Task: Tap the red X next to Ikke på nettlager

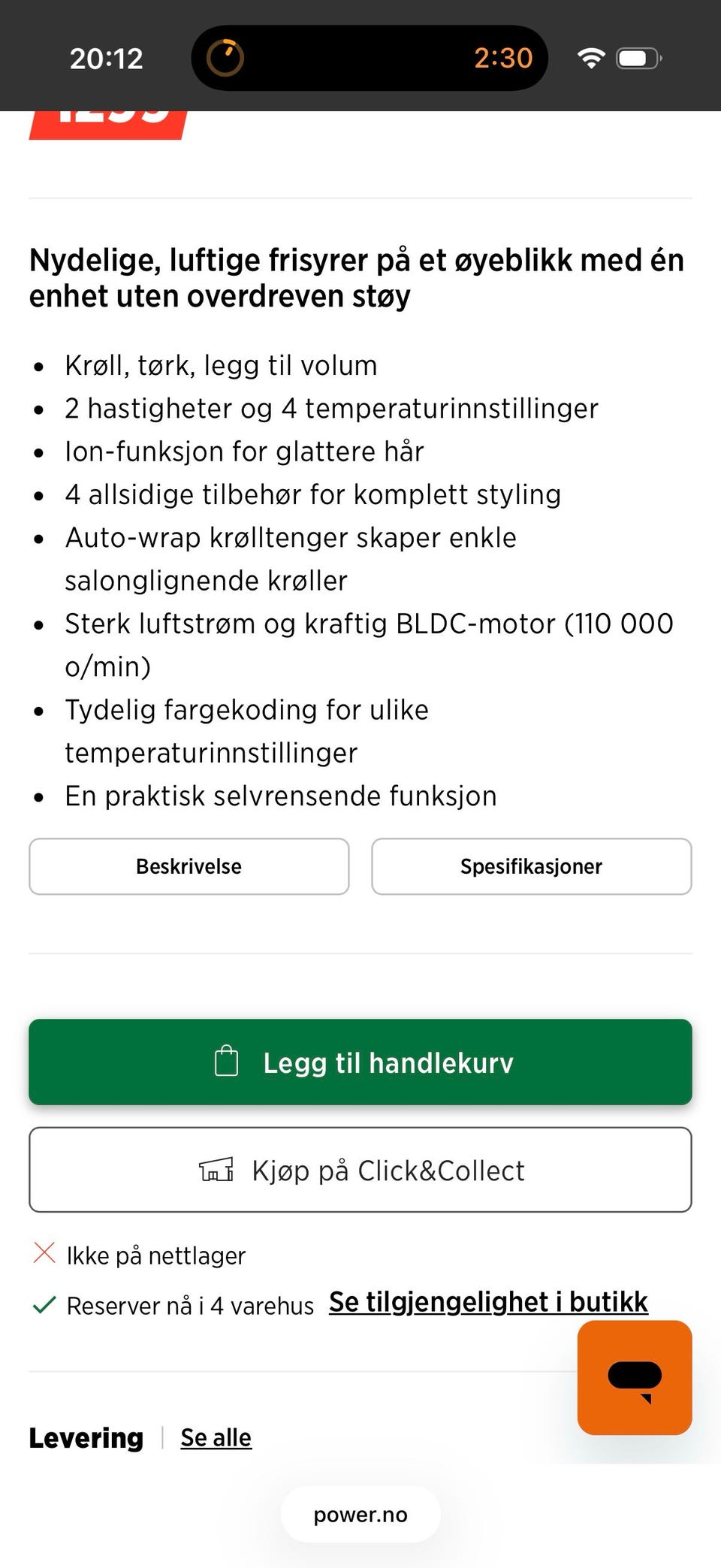Action: pyautogui.click(x=44, y=1253)
